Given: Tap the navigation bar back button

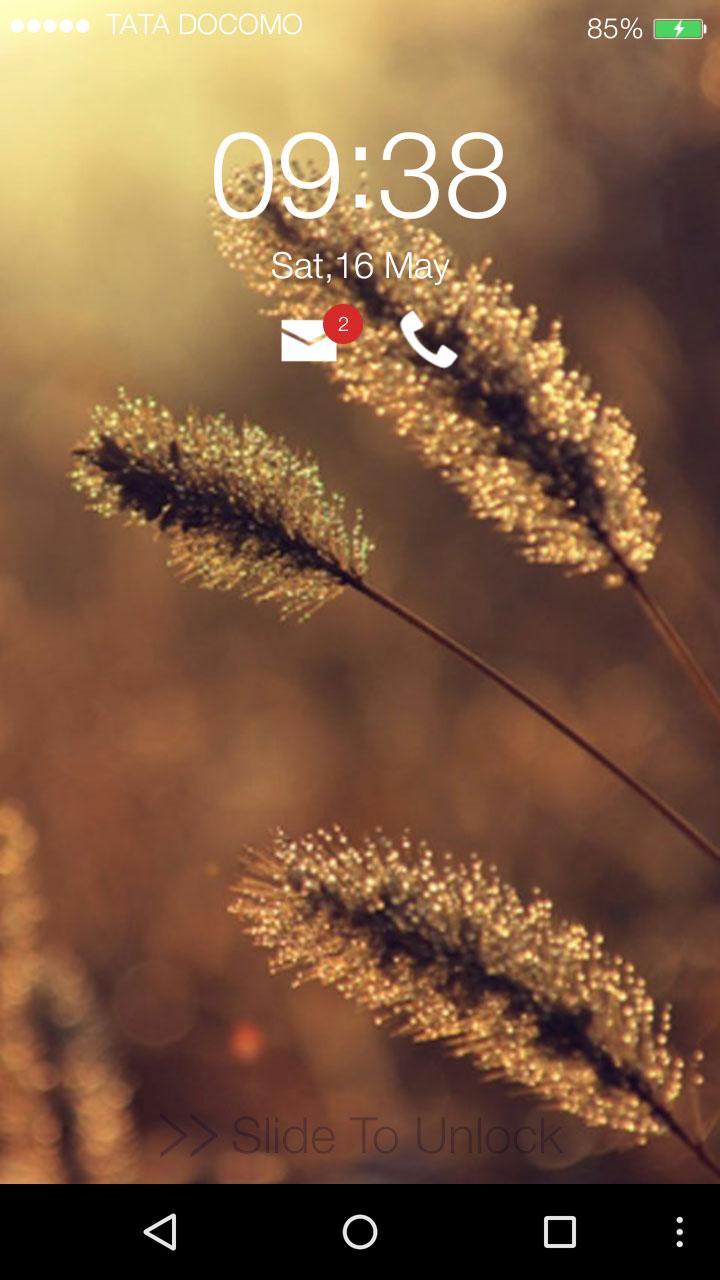Looking at the screenshot, I should pos(160,1232).
